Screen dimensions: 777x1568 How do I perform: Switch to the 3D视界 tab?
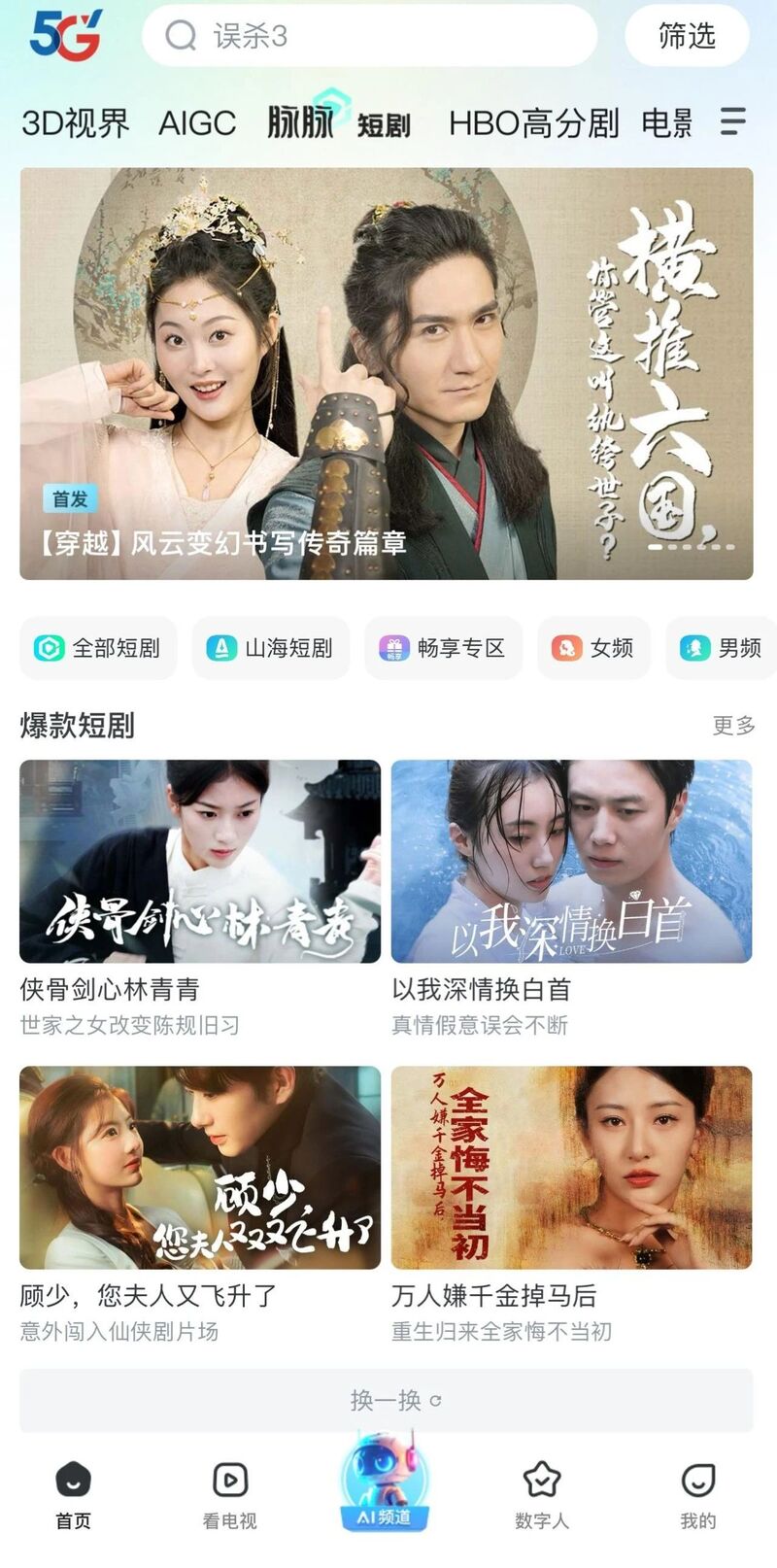(76, 123)
